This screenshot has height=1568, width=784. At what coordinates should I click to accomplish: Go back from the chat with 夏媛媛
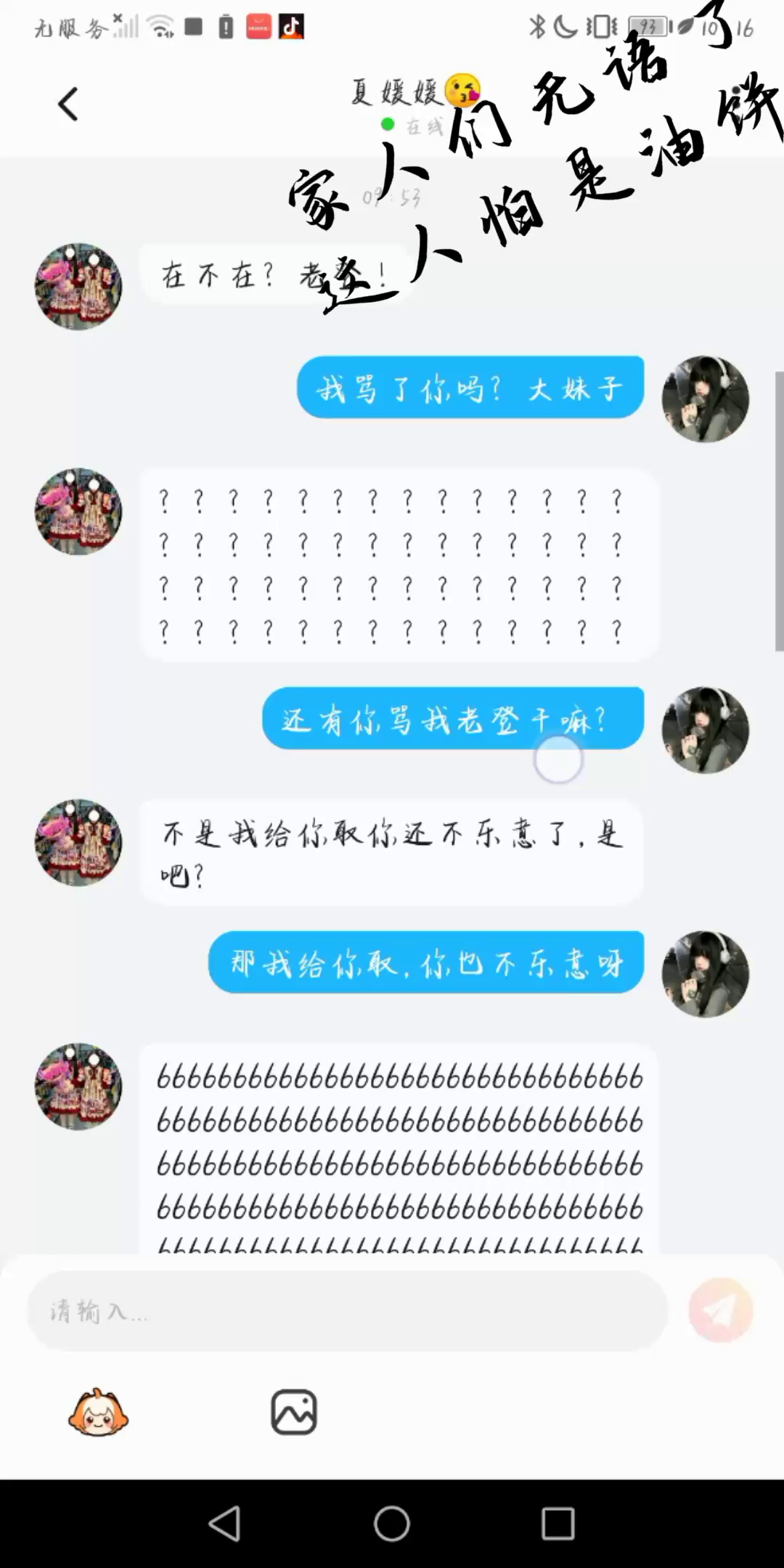tap(68, 104)
